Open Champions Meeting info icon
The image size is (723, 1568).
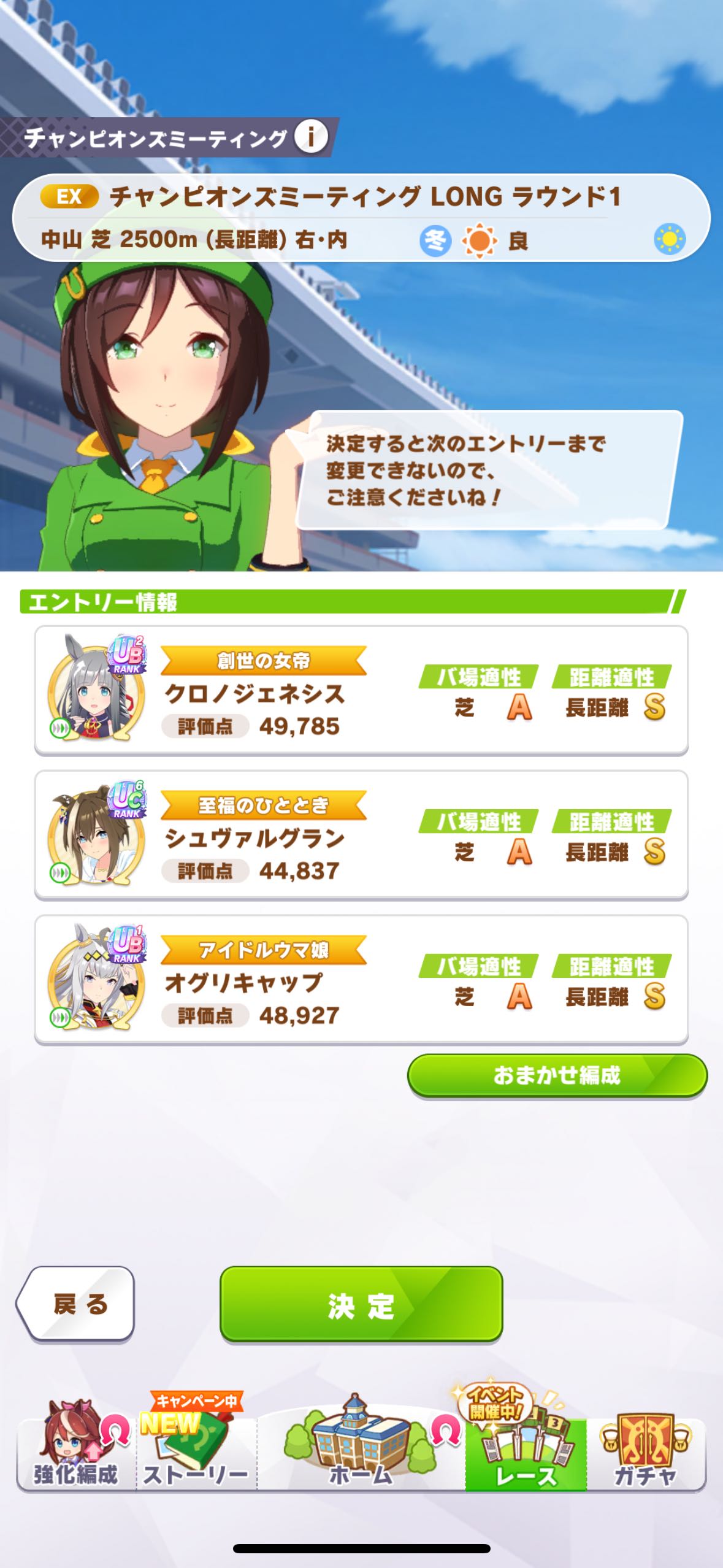pos(311,136)
